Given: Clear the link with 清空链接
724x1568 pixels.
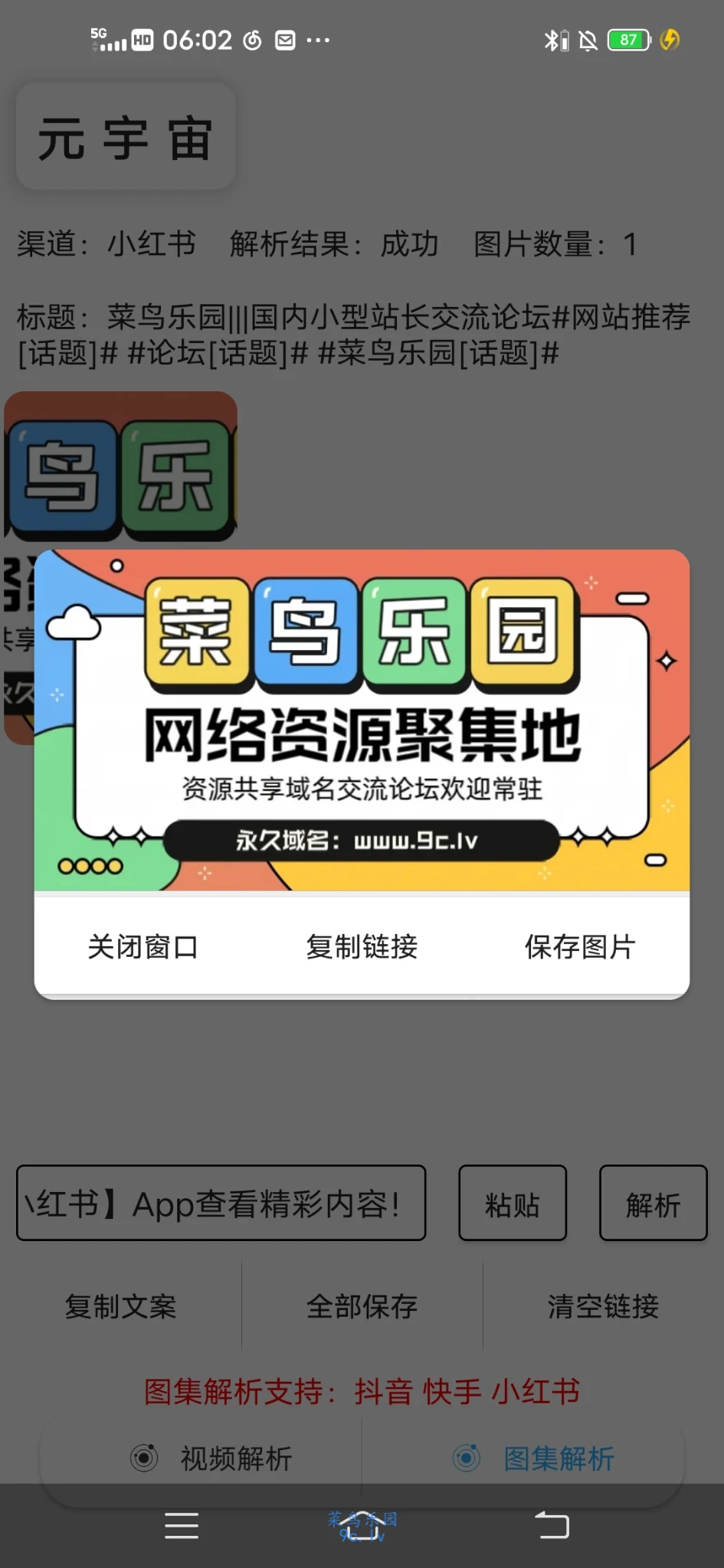Looking at the screenshot, I should point(603,1306).
